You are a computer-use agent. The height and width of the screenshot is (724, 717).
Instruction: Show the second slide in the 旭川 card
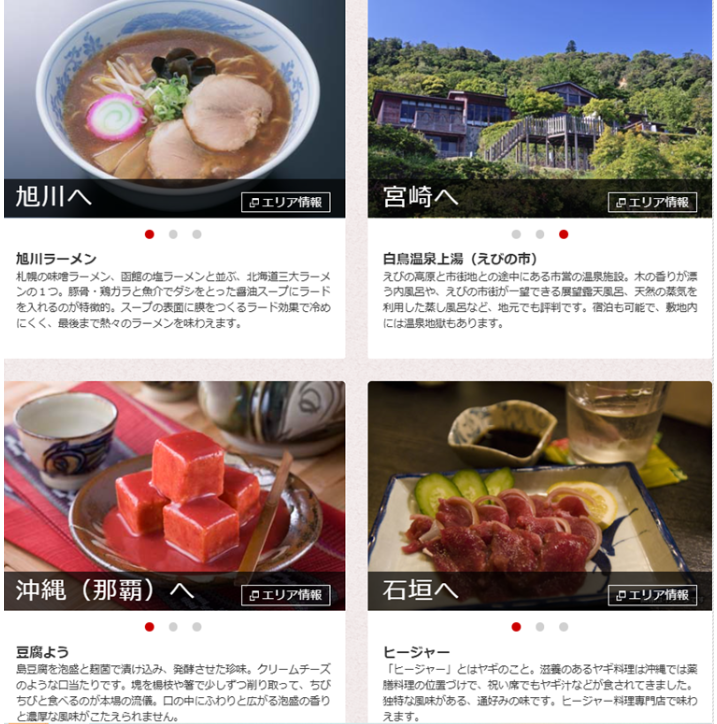click(x=173, y=234)
